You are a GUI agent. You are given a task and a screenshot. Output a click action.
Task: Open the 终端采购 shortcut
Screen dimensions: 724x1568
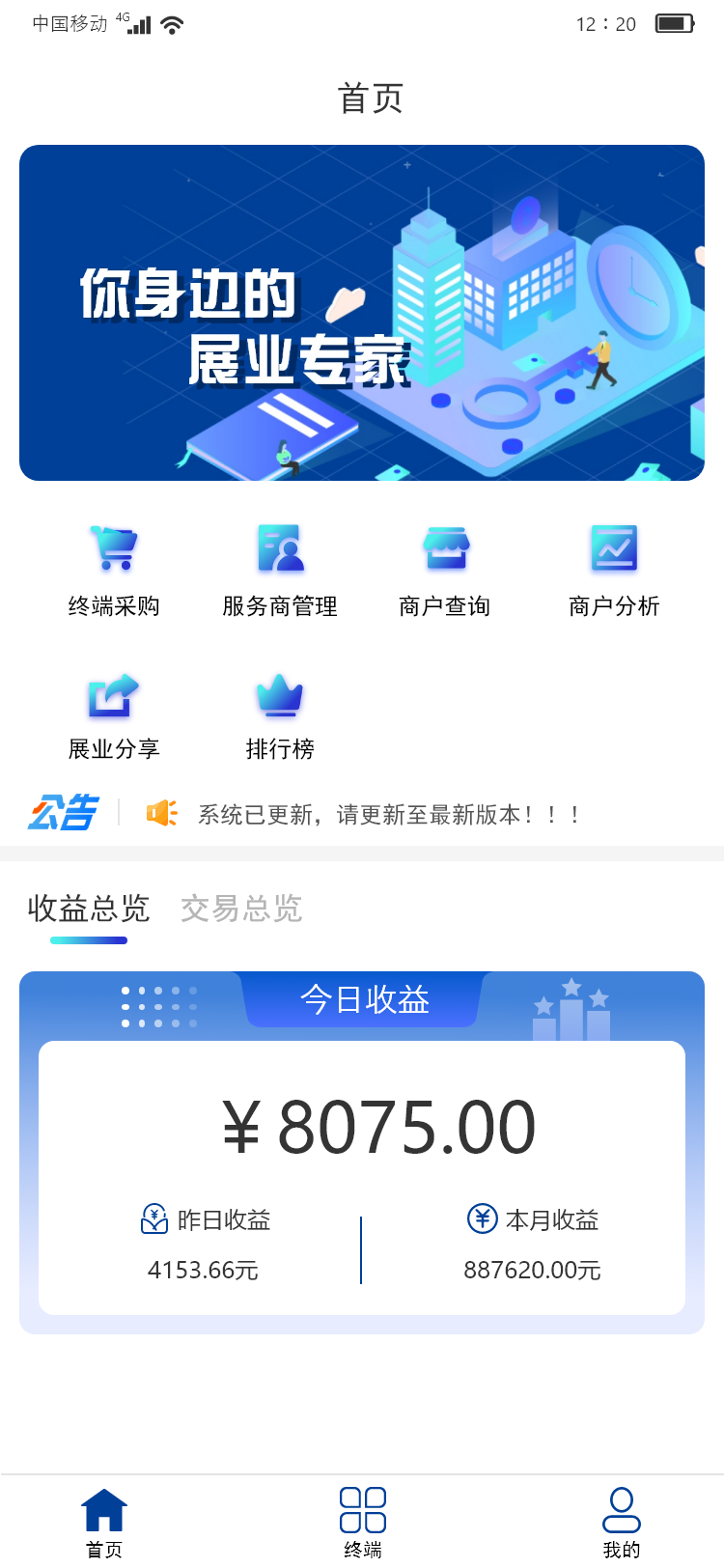click(x=114, y=570)
